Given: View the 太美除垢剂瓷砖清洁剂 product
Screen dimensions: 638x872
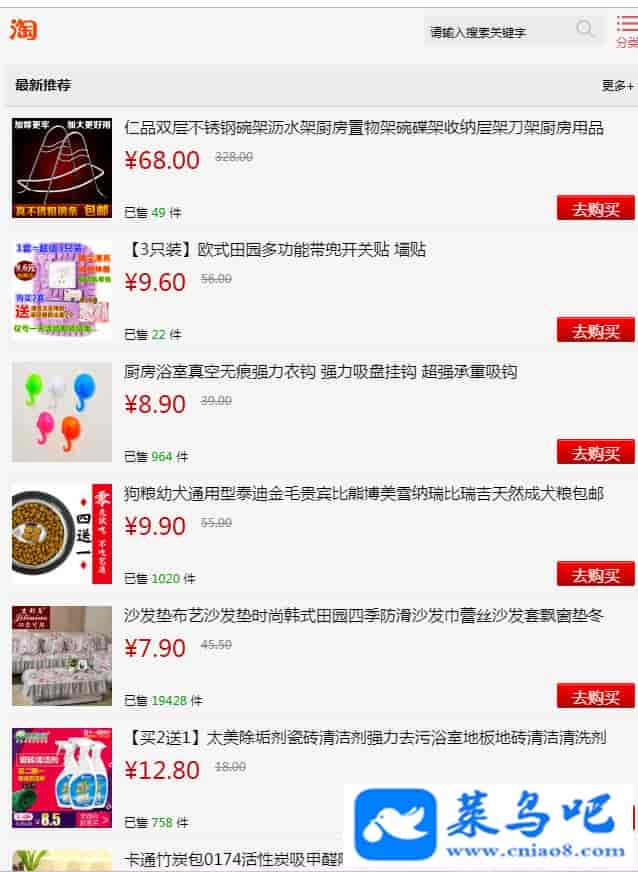Looking at the screenshot, I should point(366,738).
